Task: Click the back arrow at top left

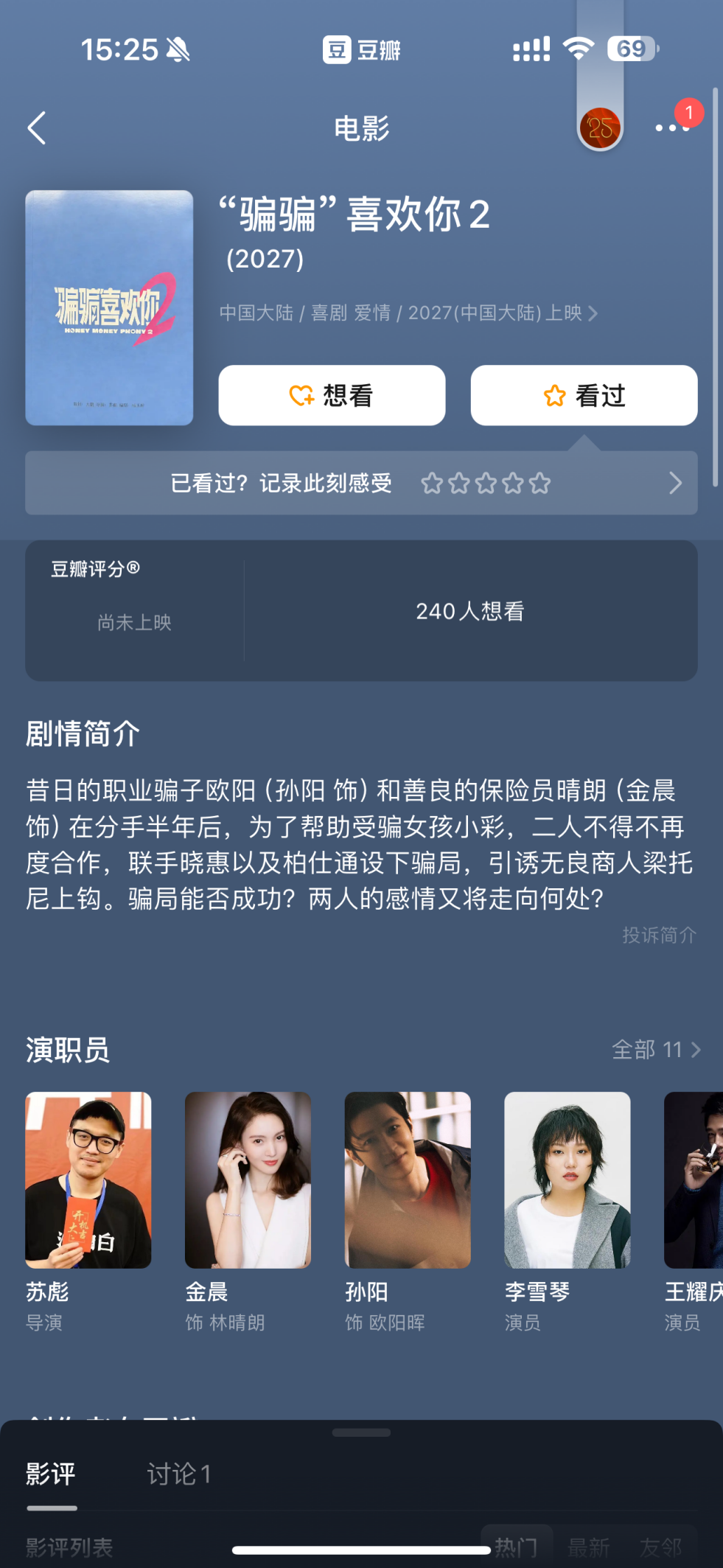Action: click(x=36, y=127)
